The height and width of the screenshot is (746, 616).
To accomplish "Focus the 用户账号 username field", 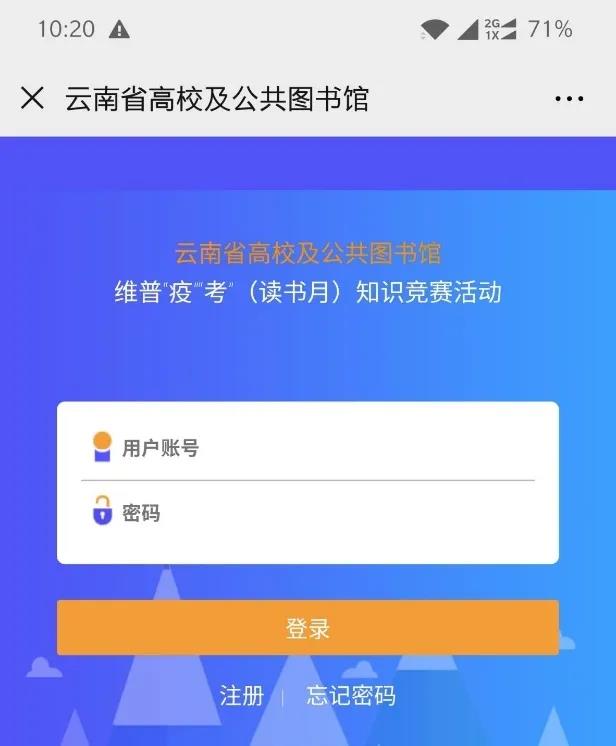I will 320,447.
